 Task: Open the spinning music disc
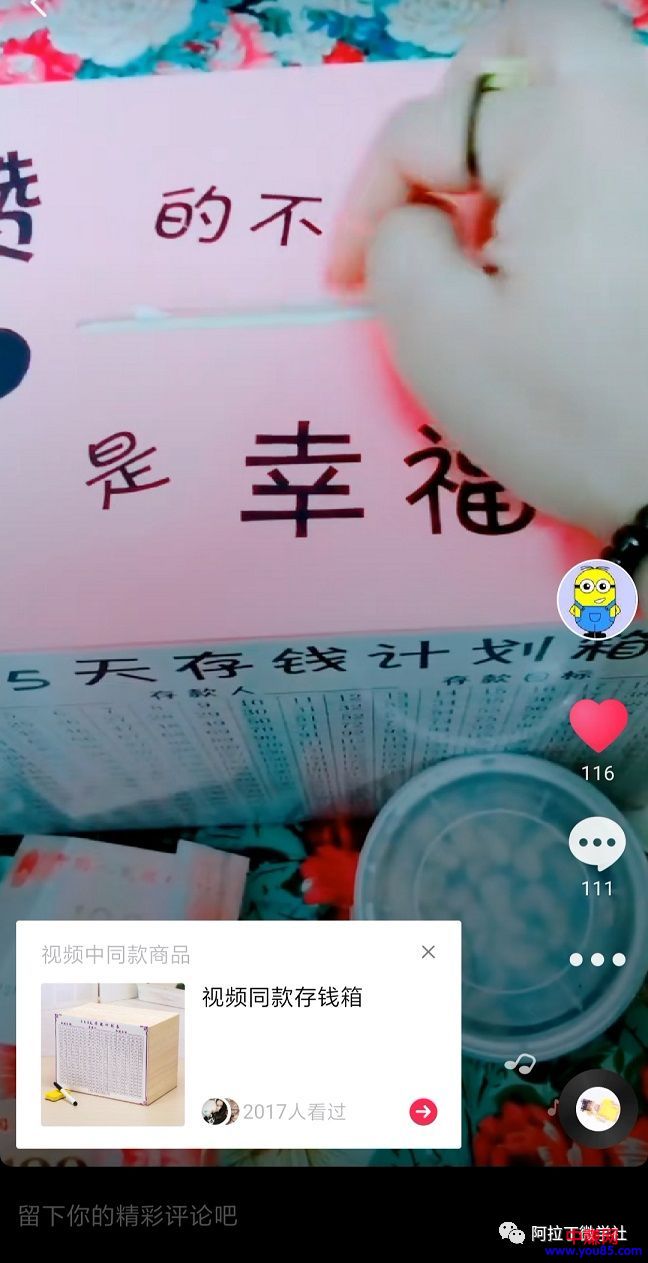click(x=598, y=1108)
